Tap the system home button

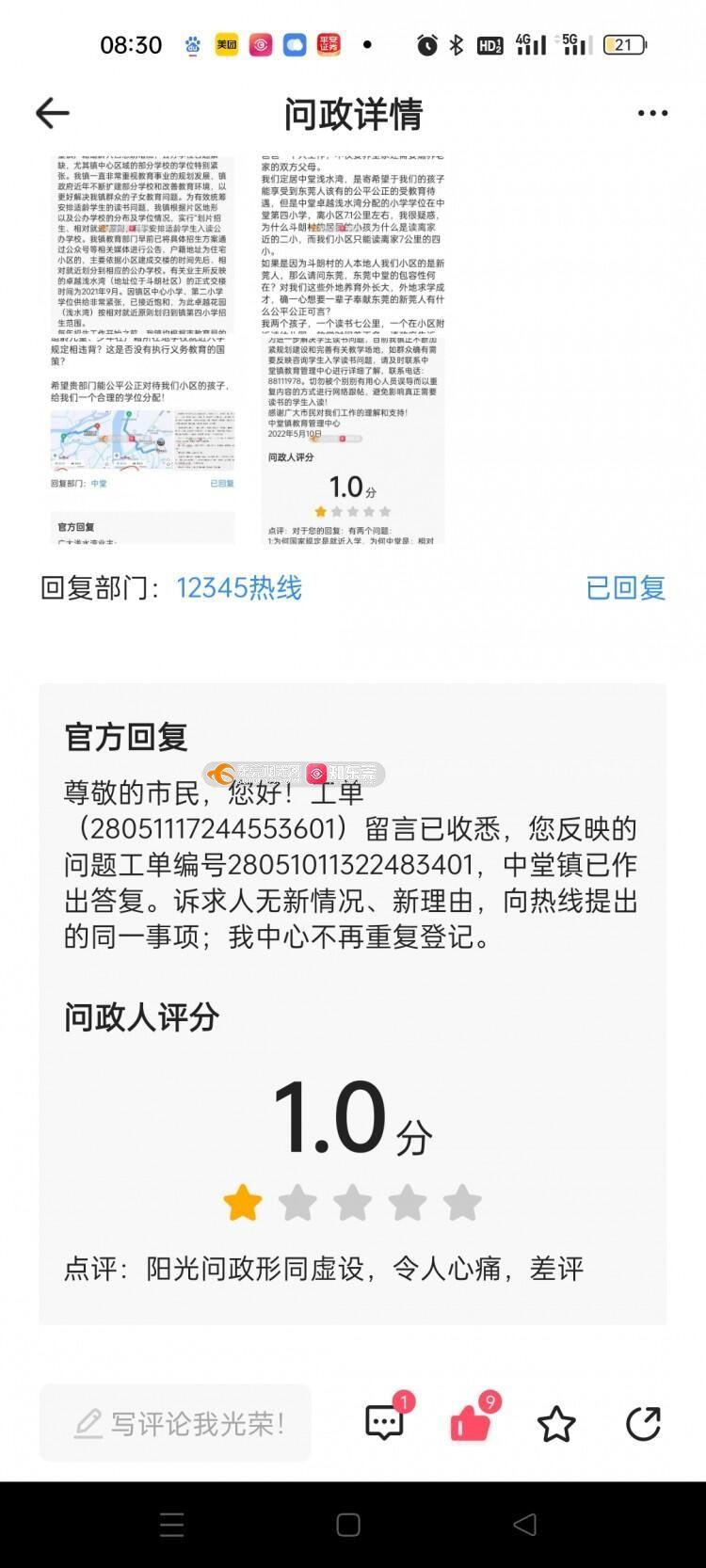click(348, 1524)
